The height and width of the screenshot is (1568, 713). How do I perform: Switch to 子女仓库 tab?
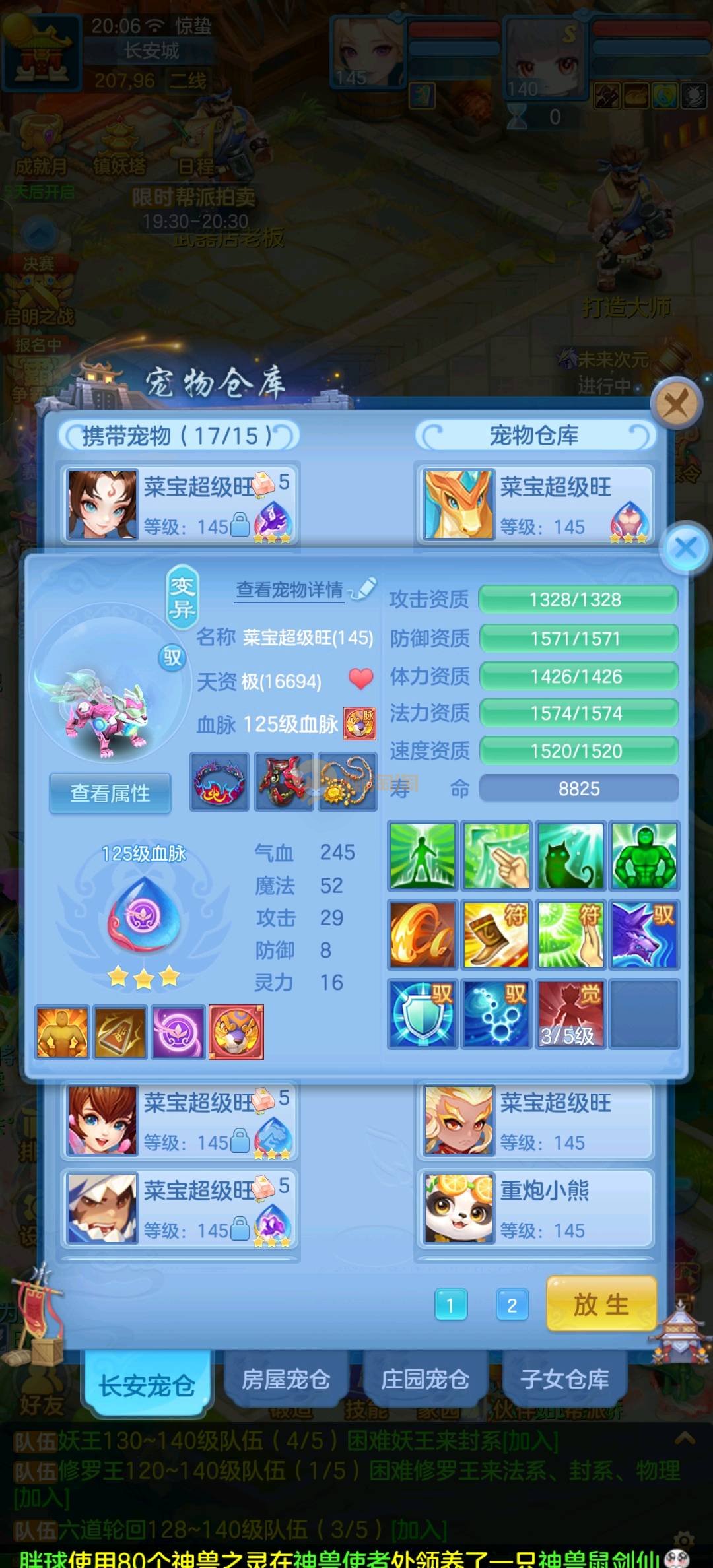(x=564, y=1379)
